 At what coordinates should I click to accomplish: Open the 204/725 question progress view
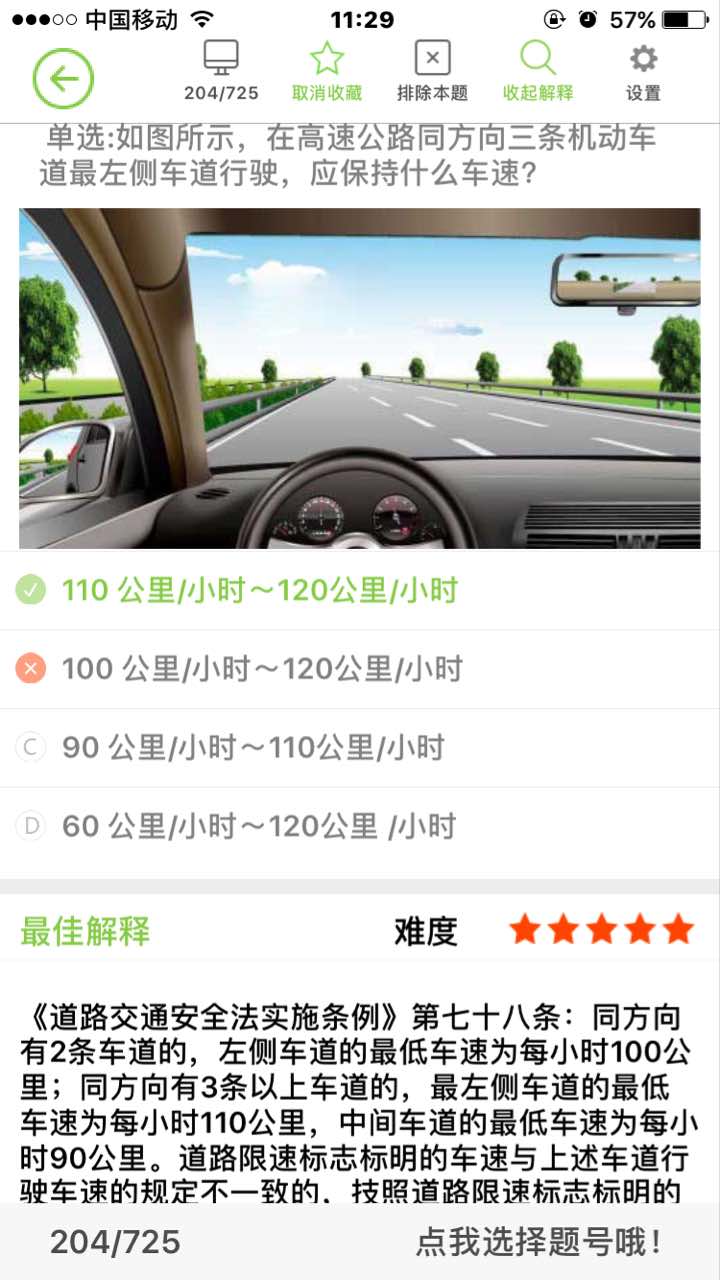pos(221,72)
